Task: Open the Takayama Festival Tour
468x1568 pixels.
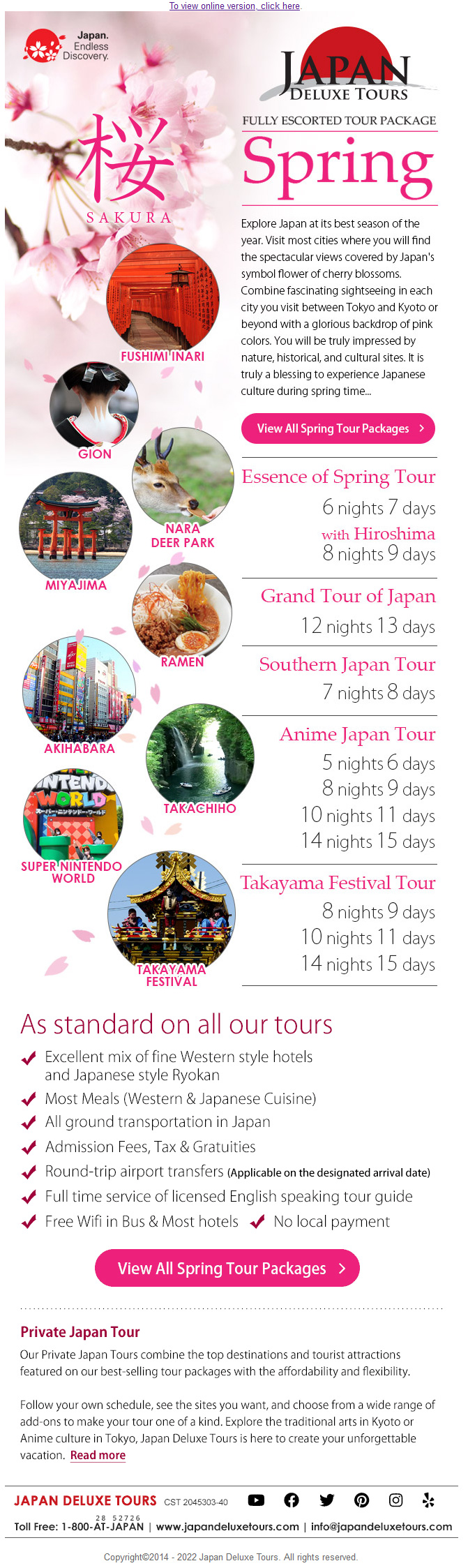Action: coord(338,883)
